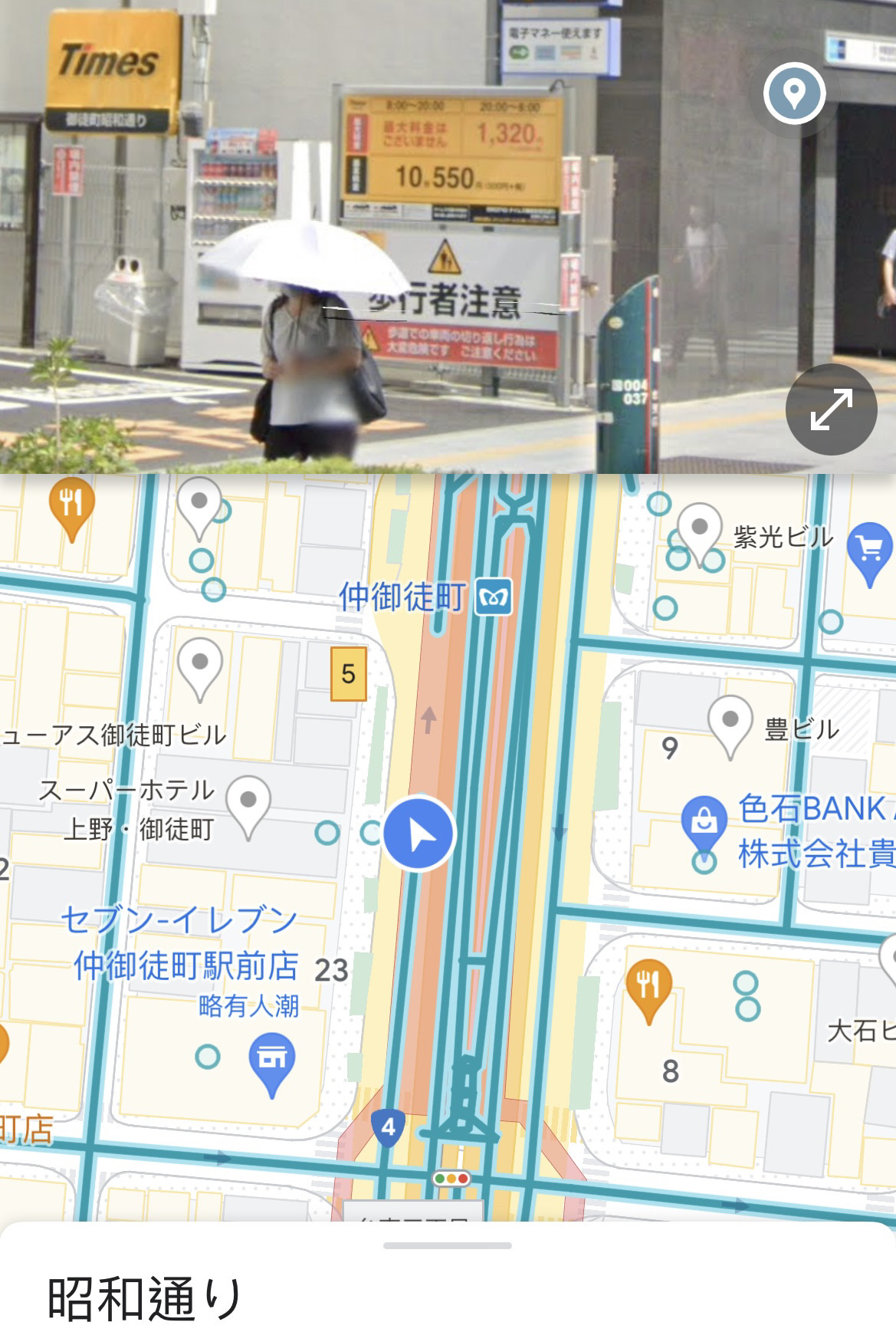Screen dimensions: 896x1332
Task: Tap the location pin icon on Street View
Action: click(794, 94)
